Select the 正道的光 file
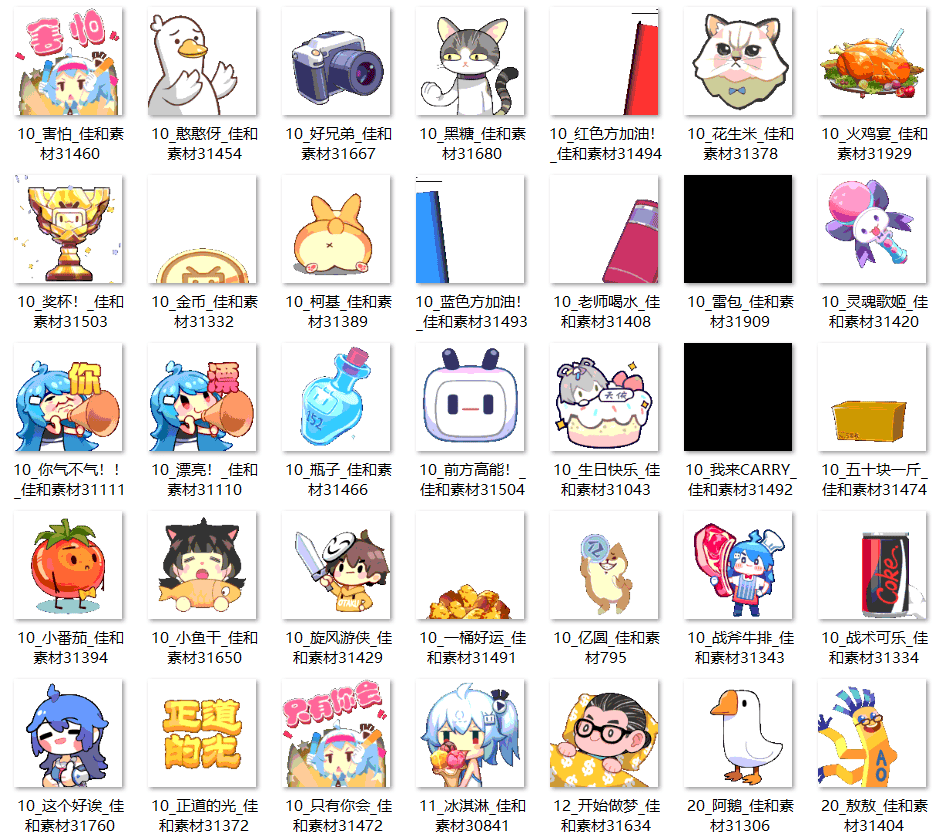Image resolution: width=942 pixels, height=837 pixels. point(202,734)
